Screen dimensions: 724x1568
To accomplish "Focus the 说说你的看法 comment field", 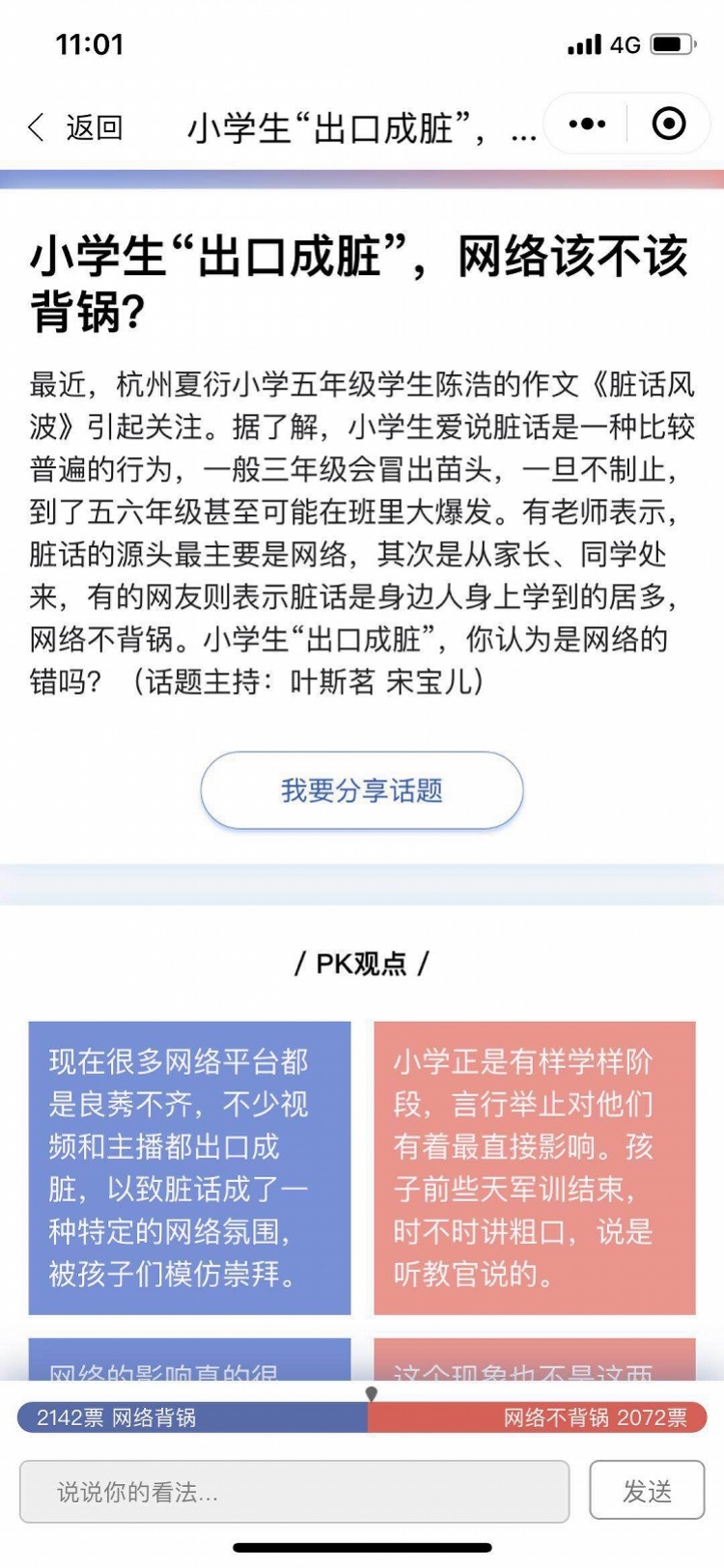I will [x=294, y=1492].
